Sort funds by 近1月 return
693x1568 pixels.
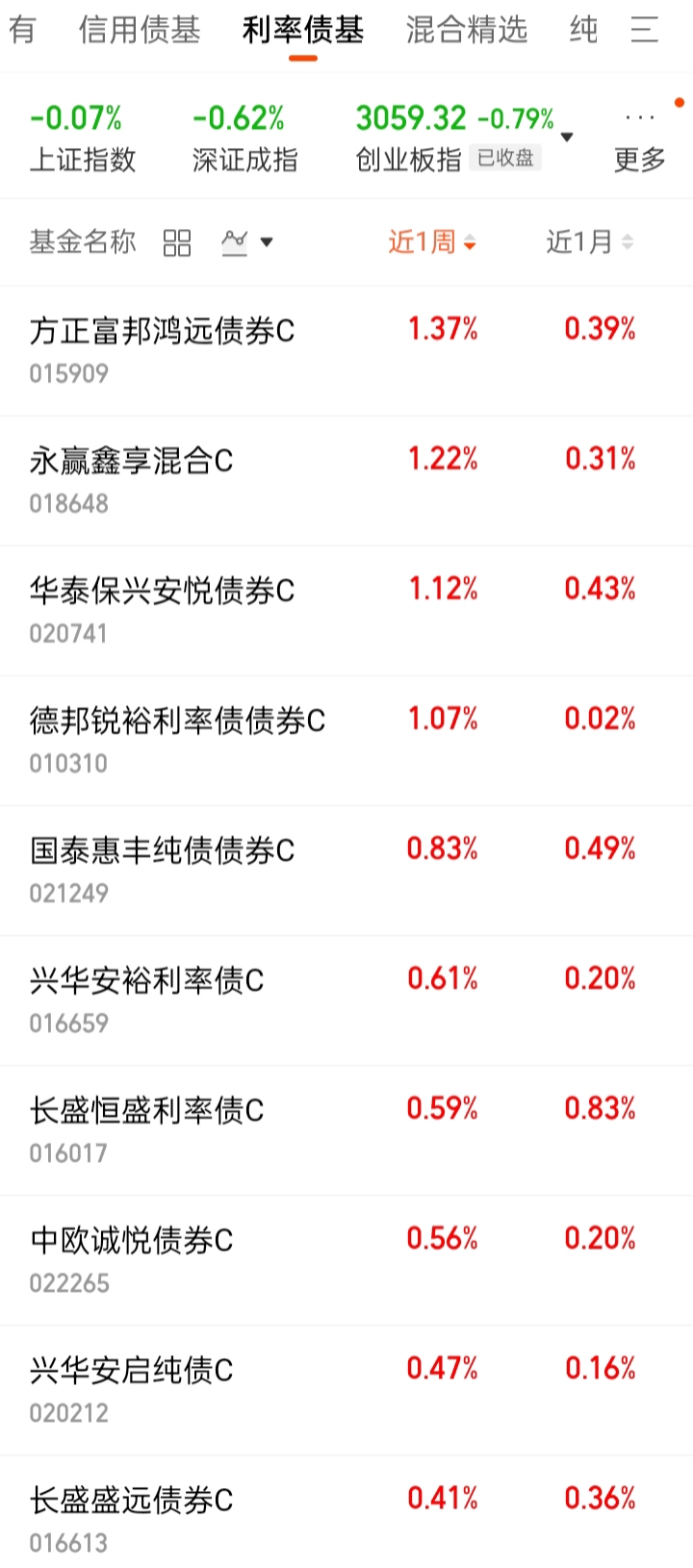(589, 242)
